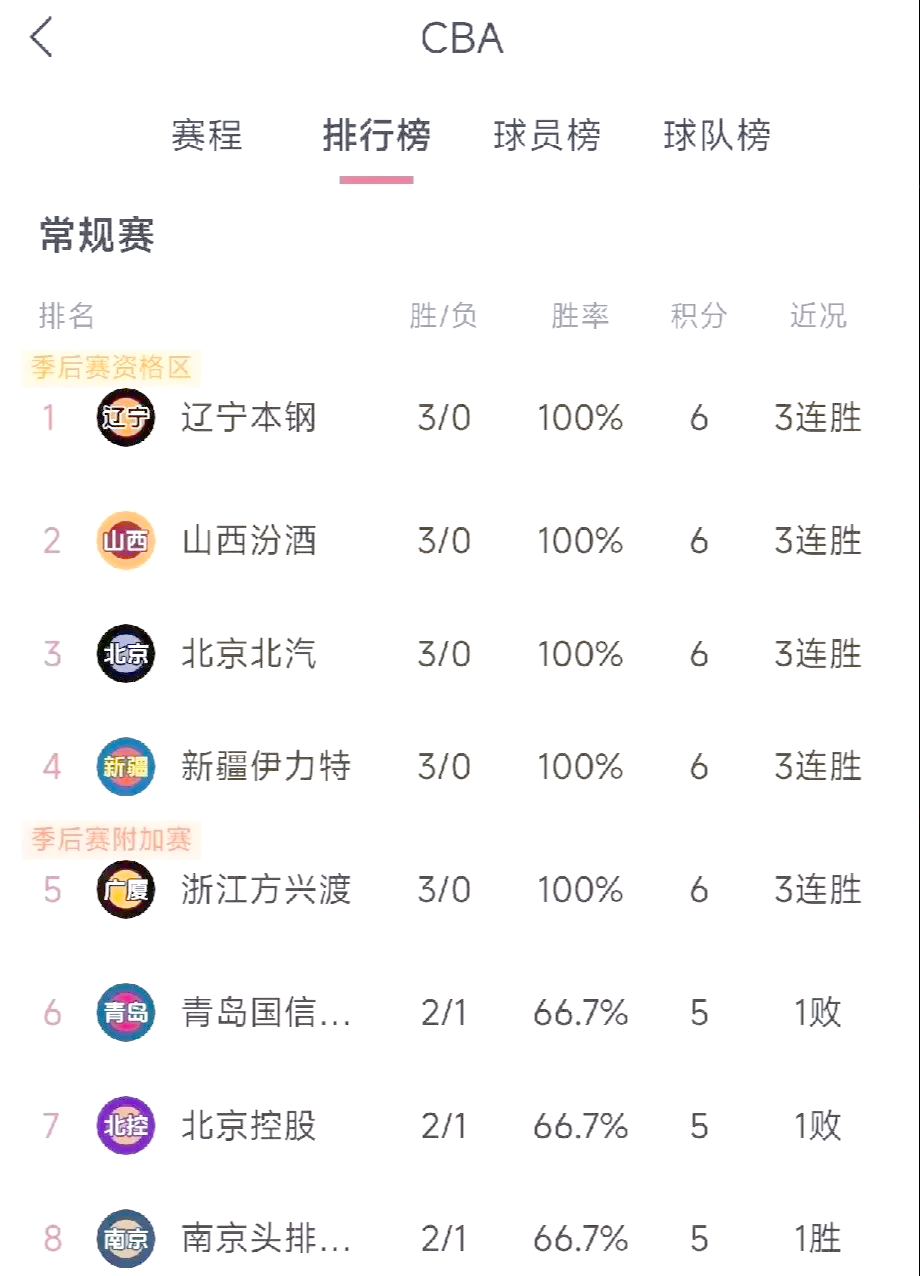The width and height of the screenshot is (920, 1276).
Task: Select the 辽宁本钢 team logo
Action: point(126,418)
